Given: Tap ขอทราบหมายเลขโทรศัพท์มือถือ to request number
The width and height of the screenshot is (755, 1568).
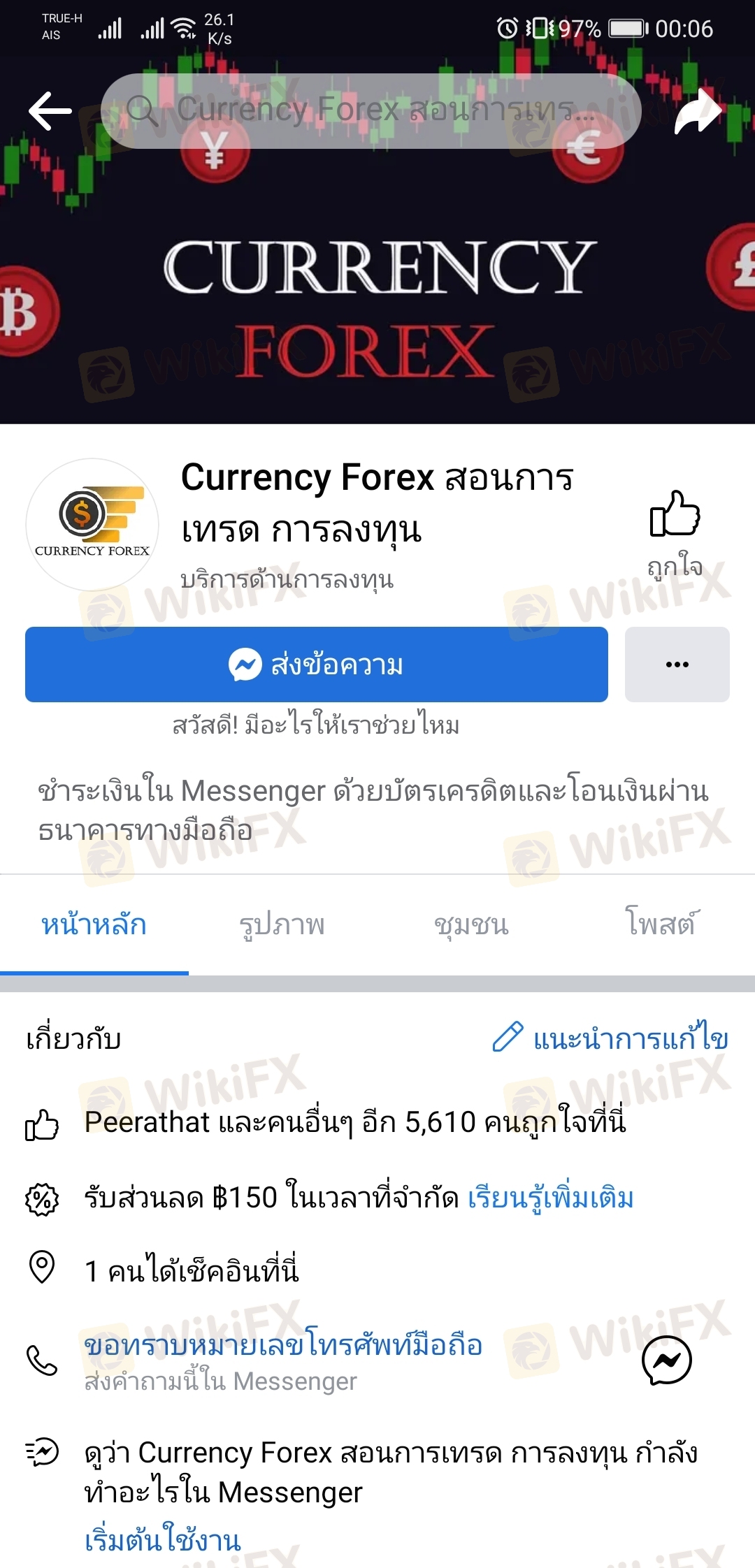Looking at the screenshot, I should [283, 1345].
